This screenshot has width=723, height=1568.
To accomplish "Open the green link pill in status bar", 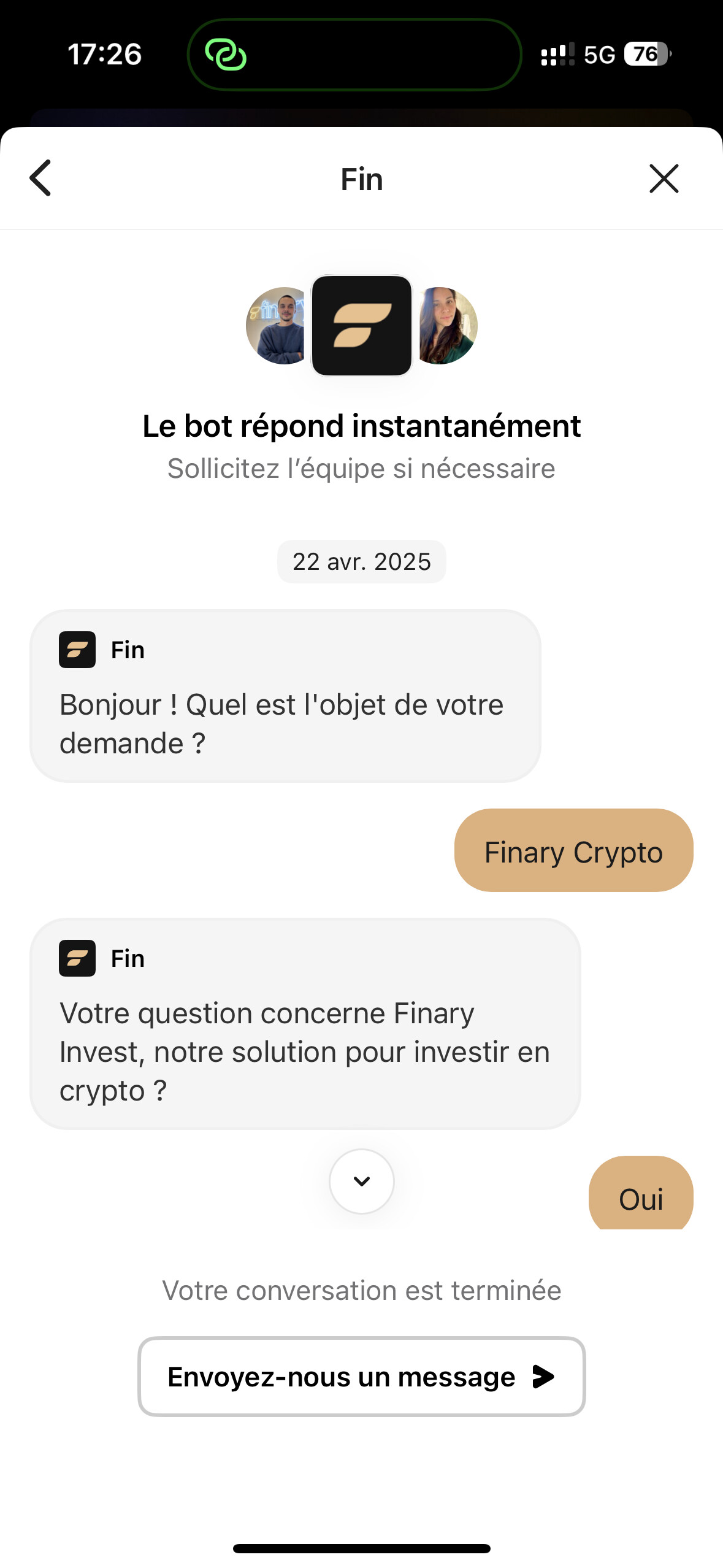I will 354,55.
